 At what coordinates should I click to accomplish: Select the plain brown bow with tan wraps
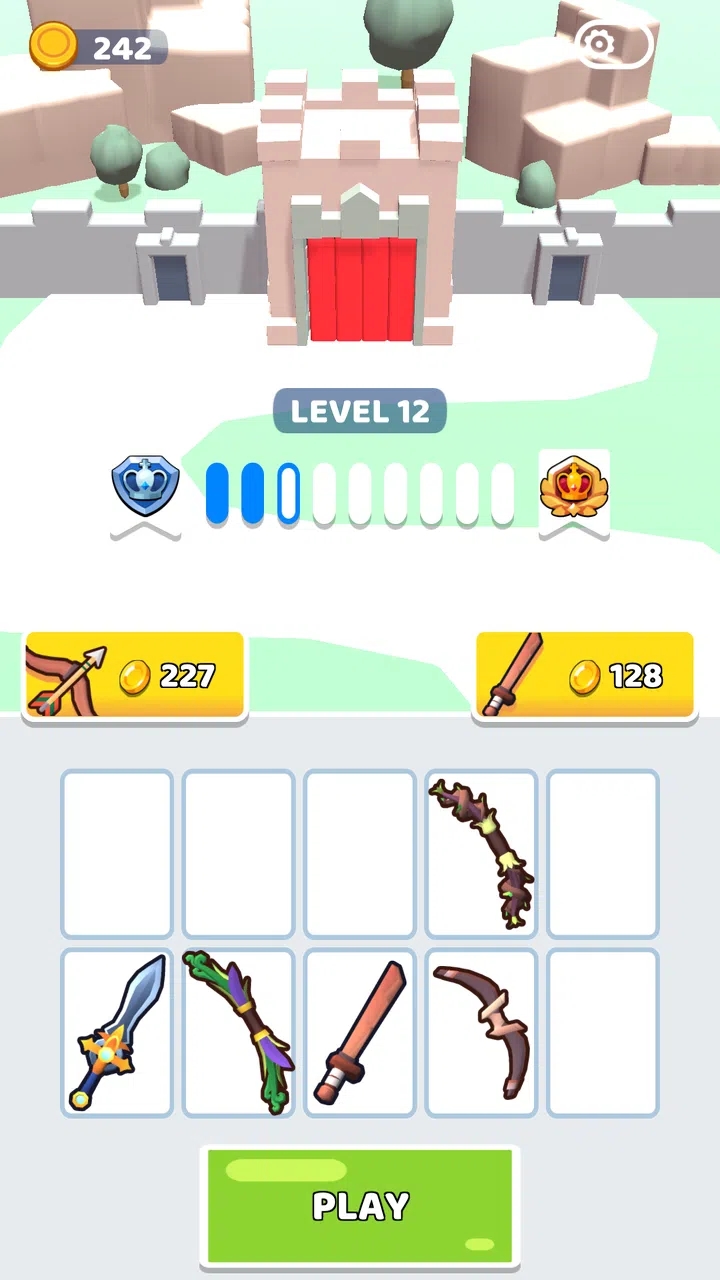(x=481, y=1032)
